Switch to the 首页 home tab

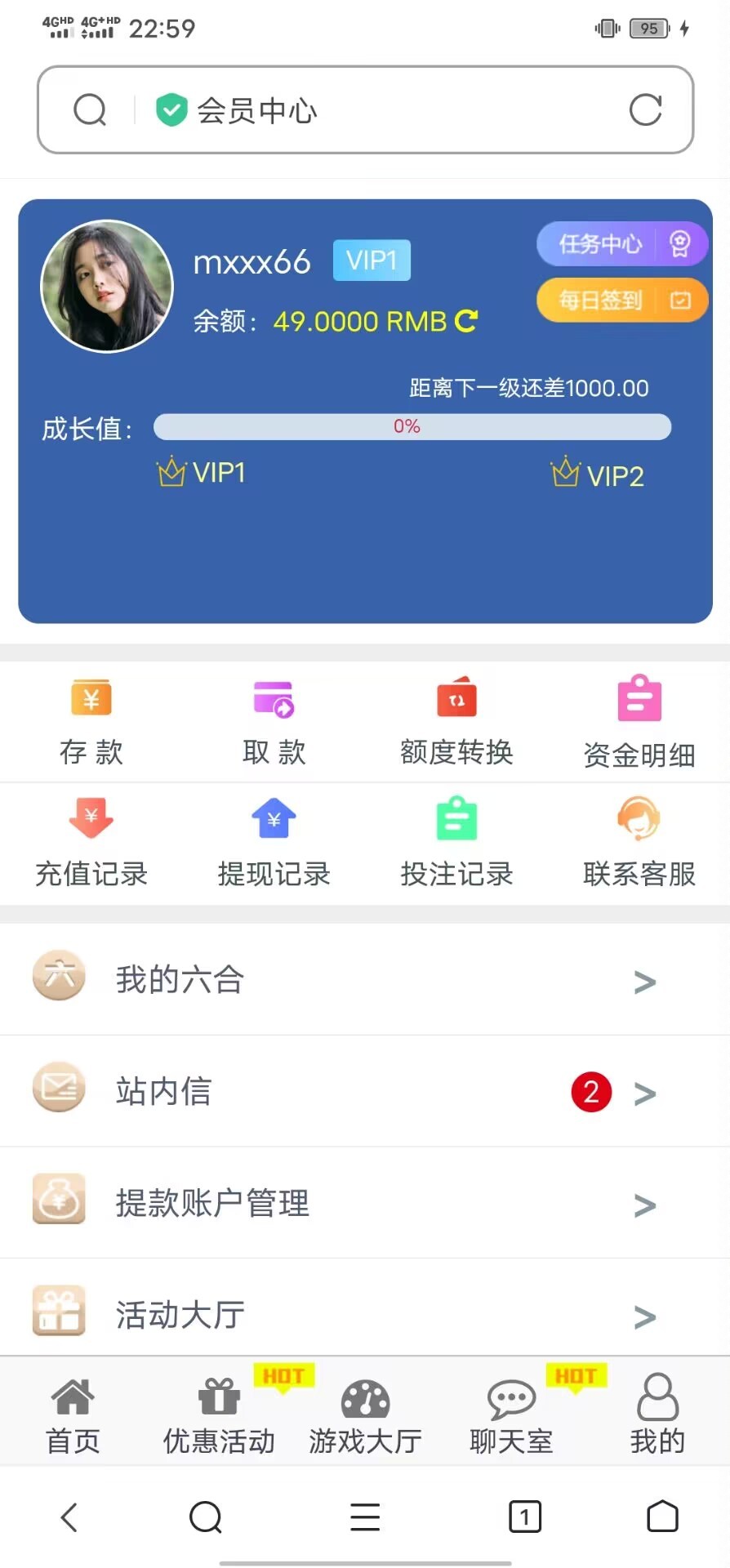click(x=73, y=1415)
